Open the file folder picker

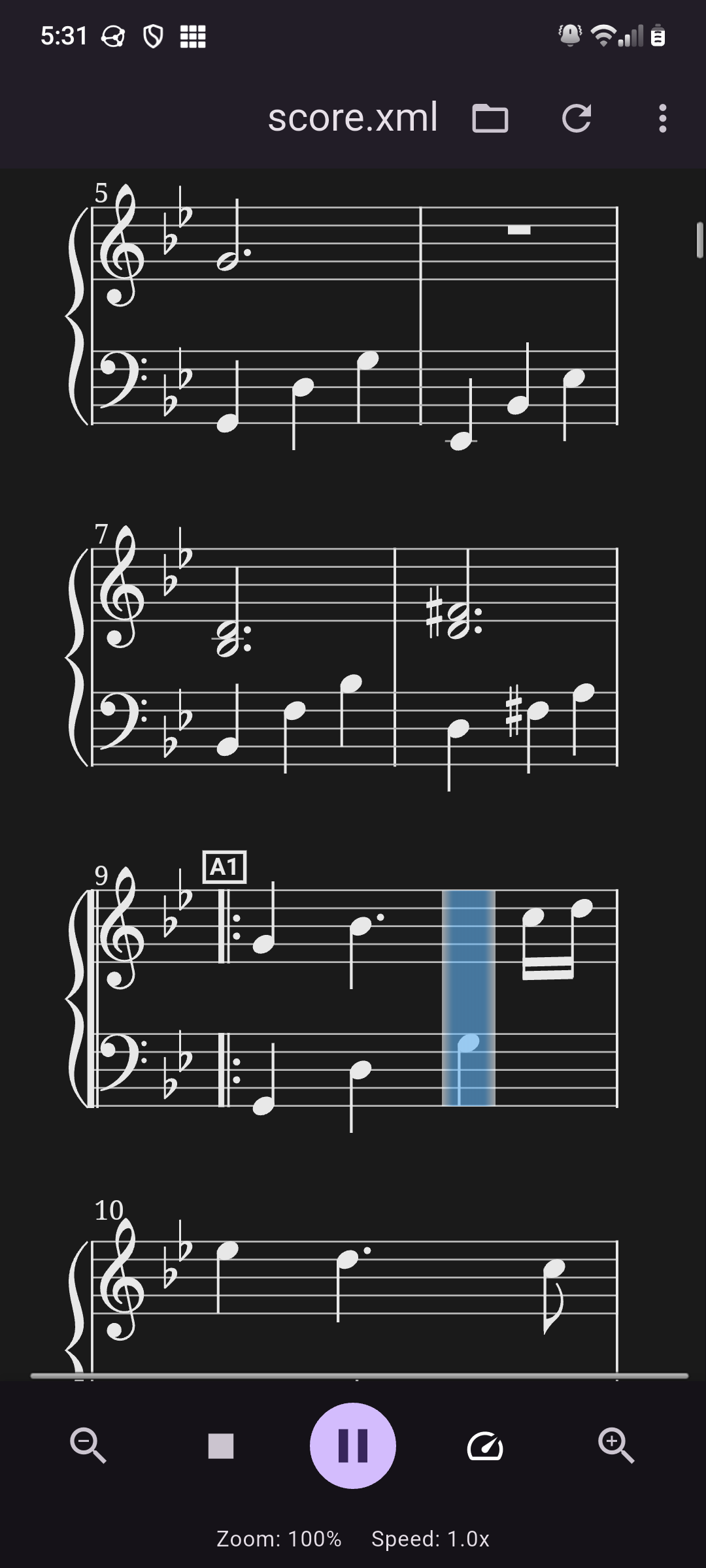(x=490, y=118)
